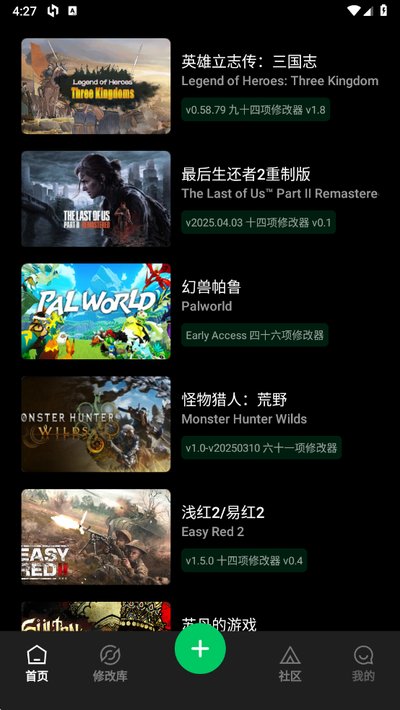
Task: Switch to the 首页 tab
Action: [37, 663]
